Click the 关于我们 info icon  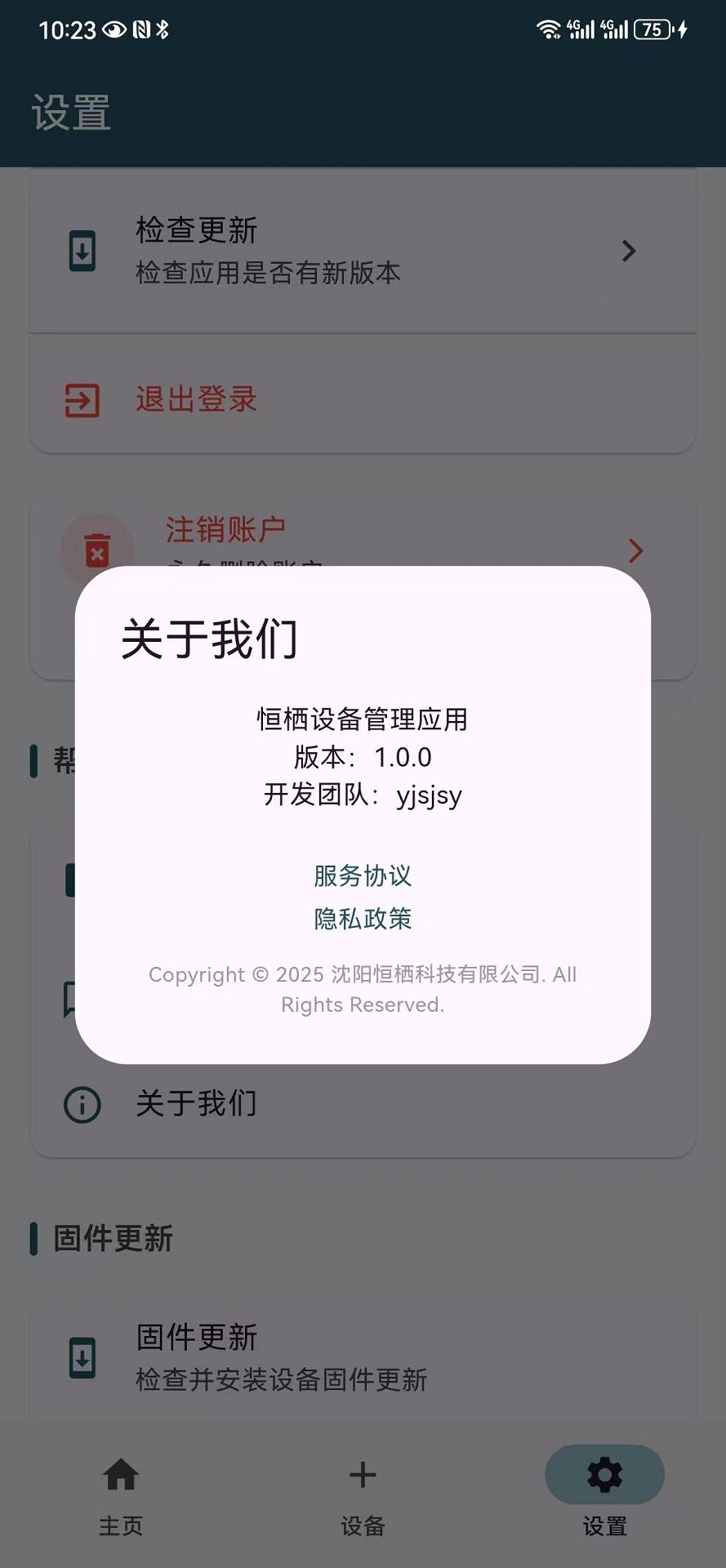coord(82,1104)
